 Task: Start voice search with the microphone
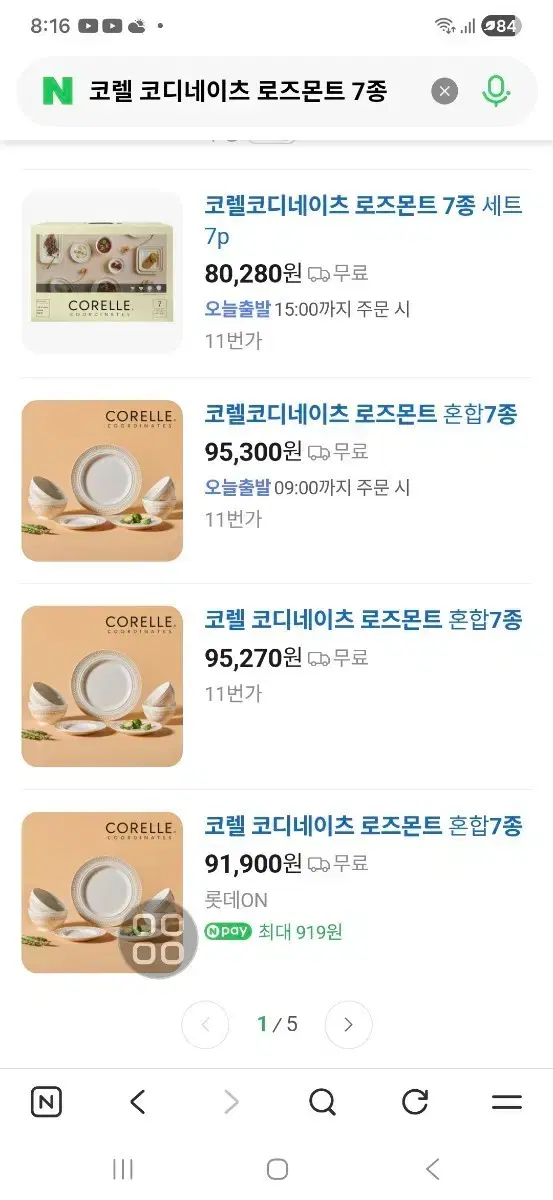coord(495,91)
